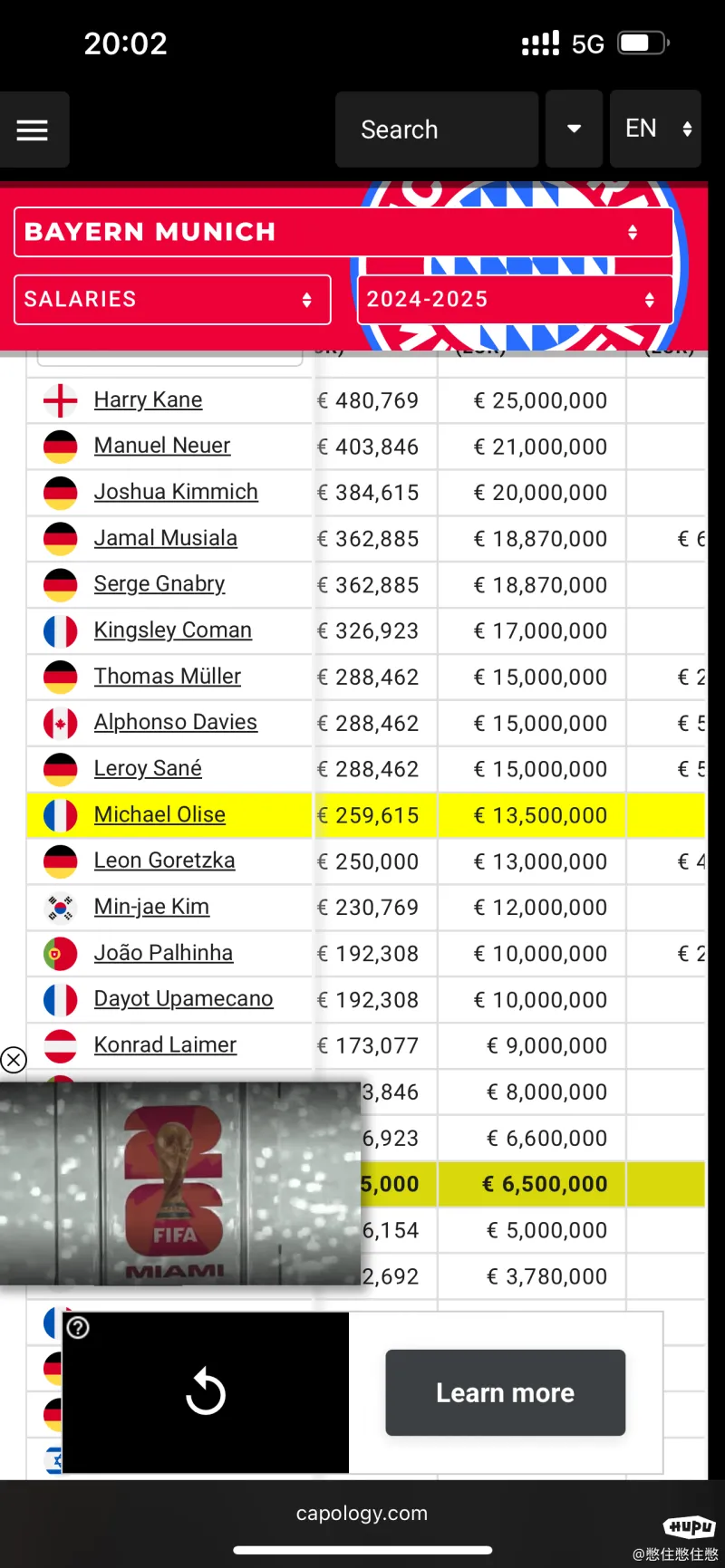
Task: Replay the ad video
Action: point(206,1391)
